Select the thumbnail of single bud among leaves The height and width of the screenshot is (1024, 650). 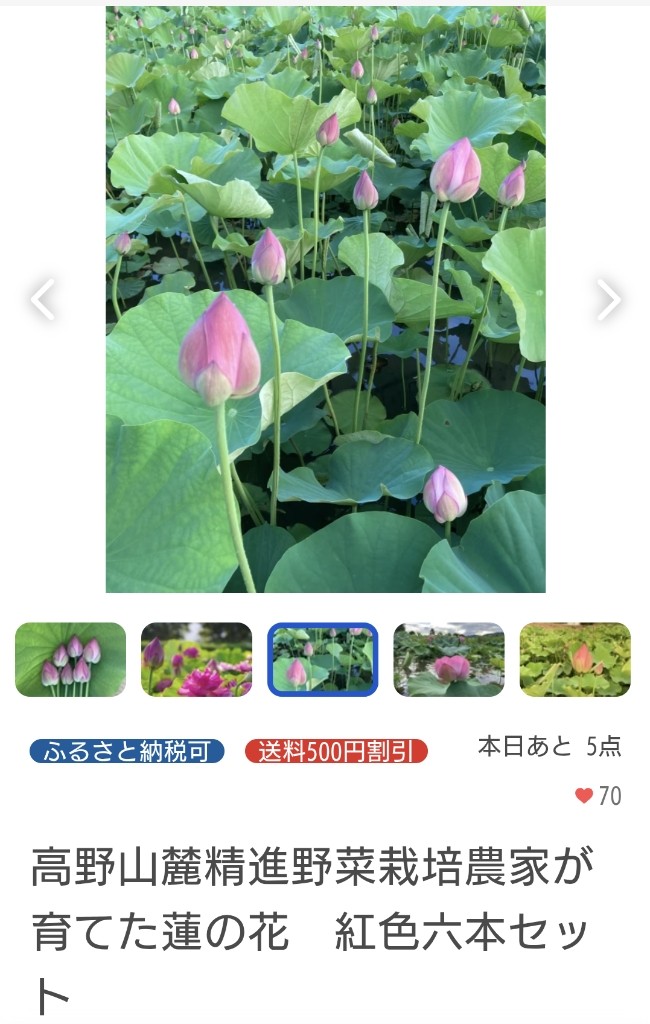pos(575,660)
